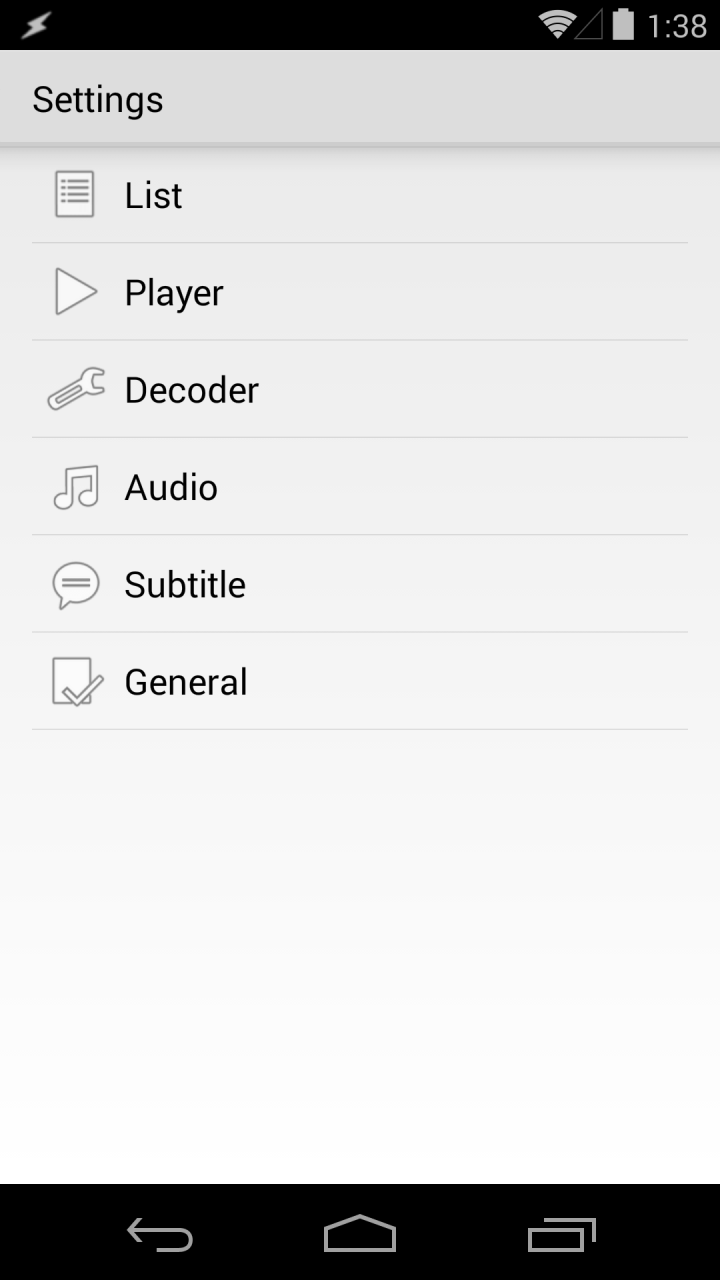
Task: View Subtitle settings
Action: point(359,585)
